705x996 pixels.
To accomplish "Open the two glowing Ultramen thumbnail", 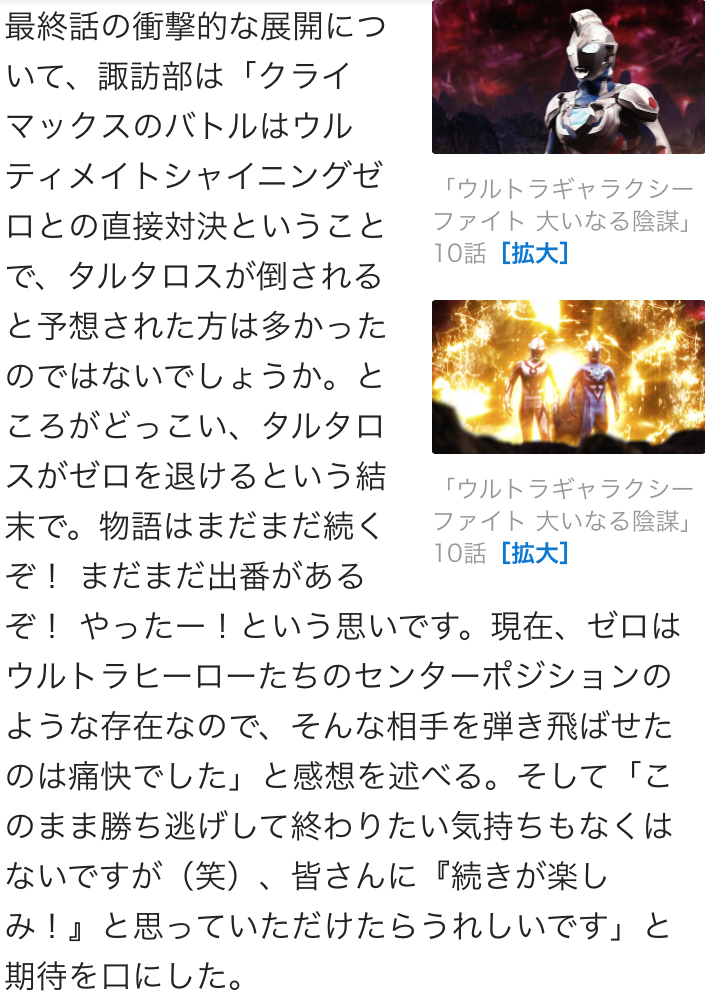I will pos(567,377).
